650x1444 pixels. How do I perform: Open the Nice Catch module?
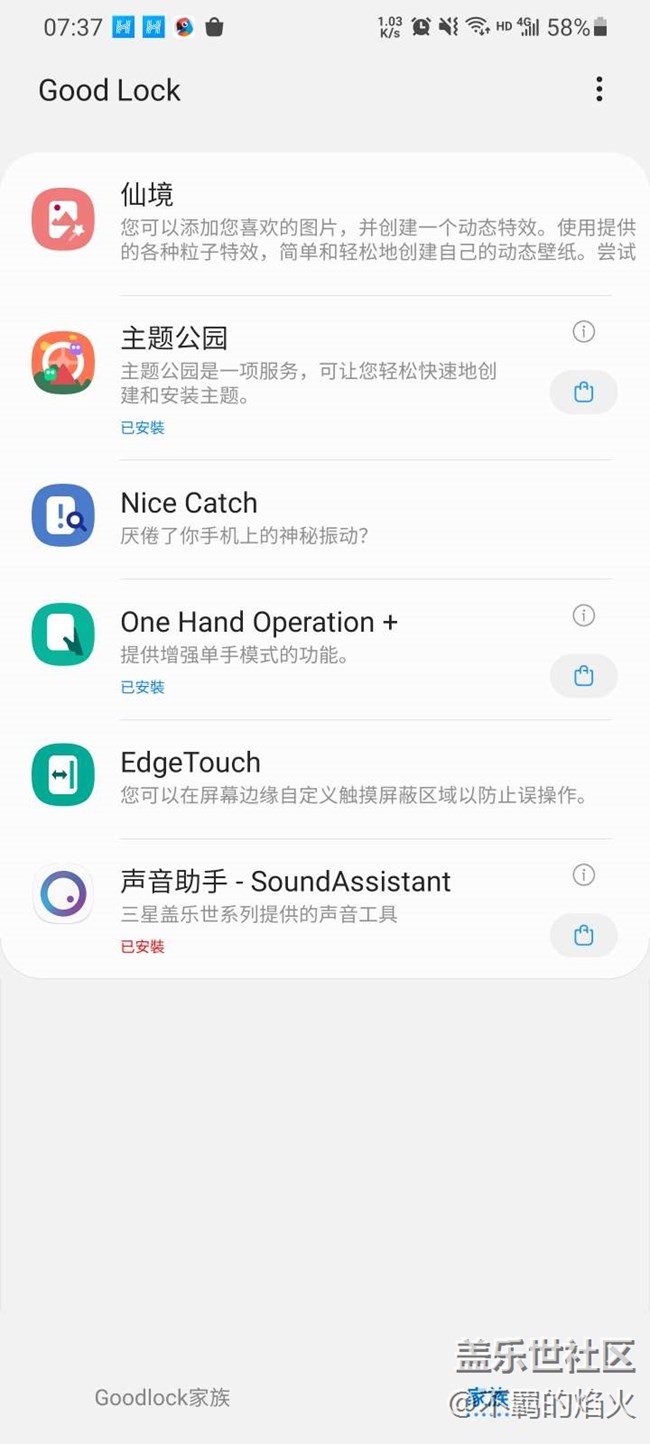coord(325,518)
